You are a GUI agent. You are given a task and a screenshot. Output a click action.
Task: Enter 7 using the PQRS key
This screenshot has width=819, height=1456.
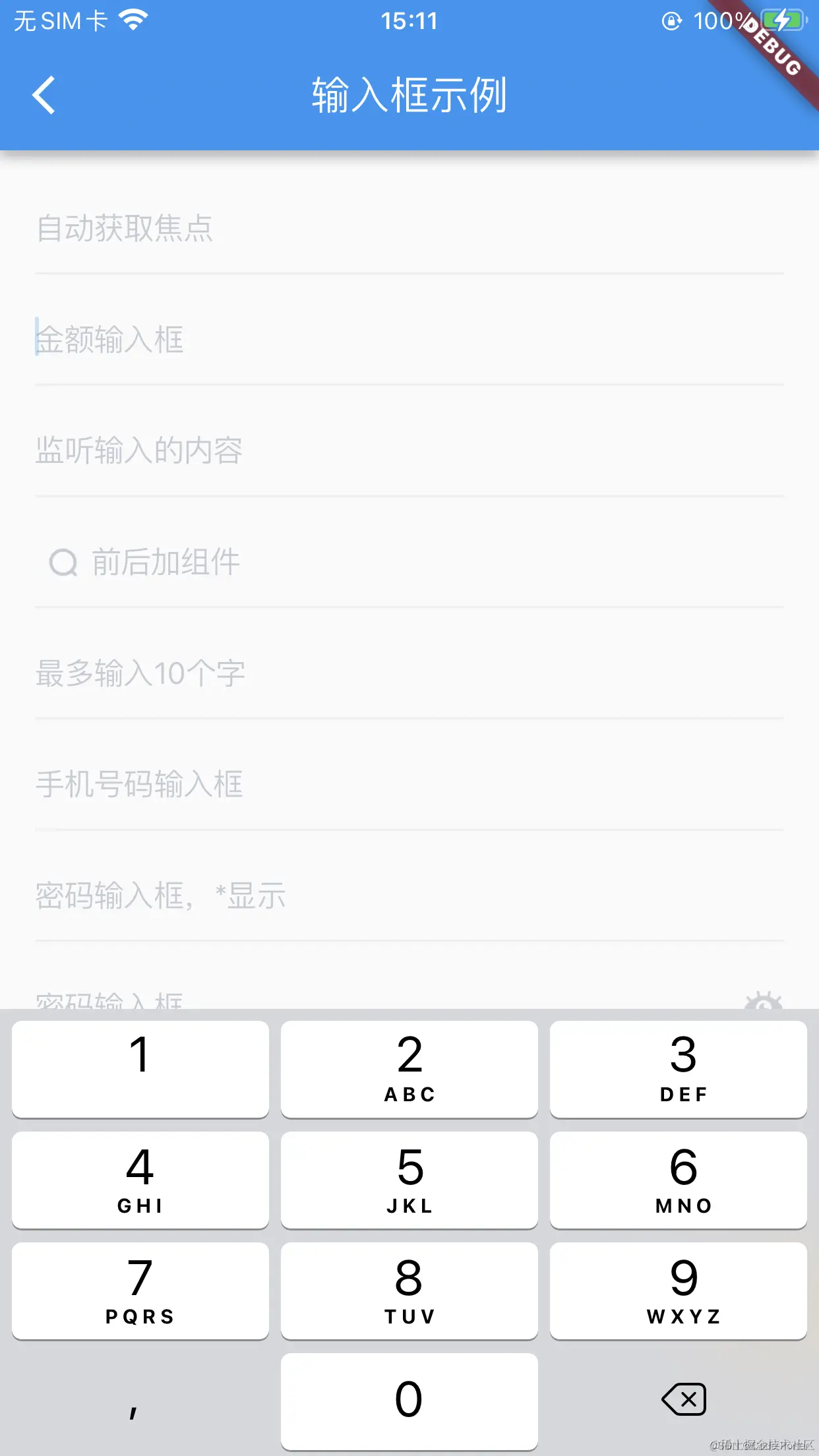[x=140, y=1290]
